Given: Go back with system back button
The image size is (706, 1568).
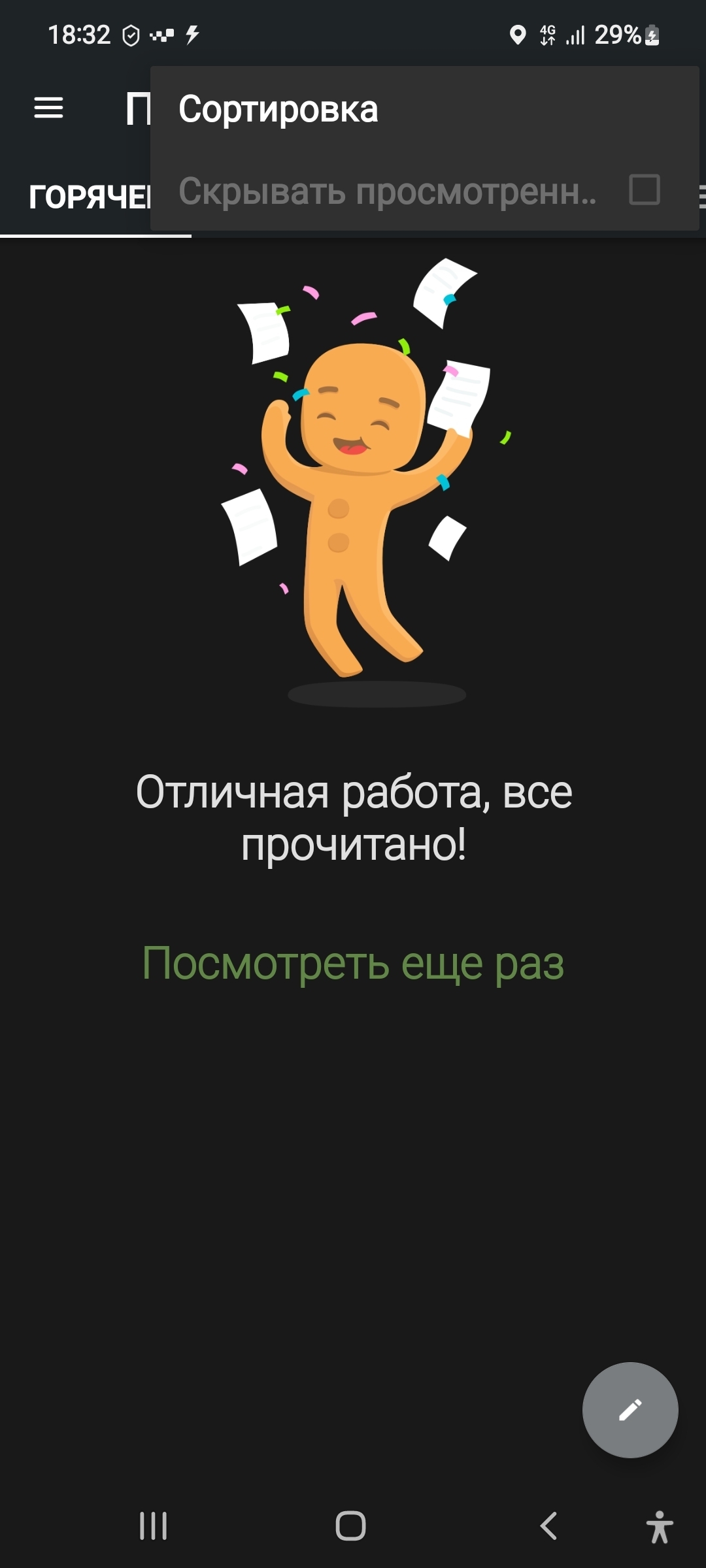Looking at the screenshot, I should (548, 1526).
